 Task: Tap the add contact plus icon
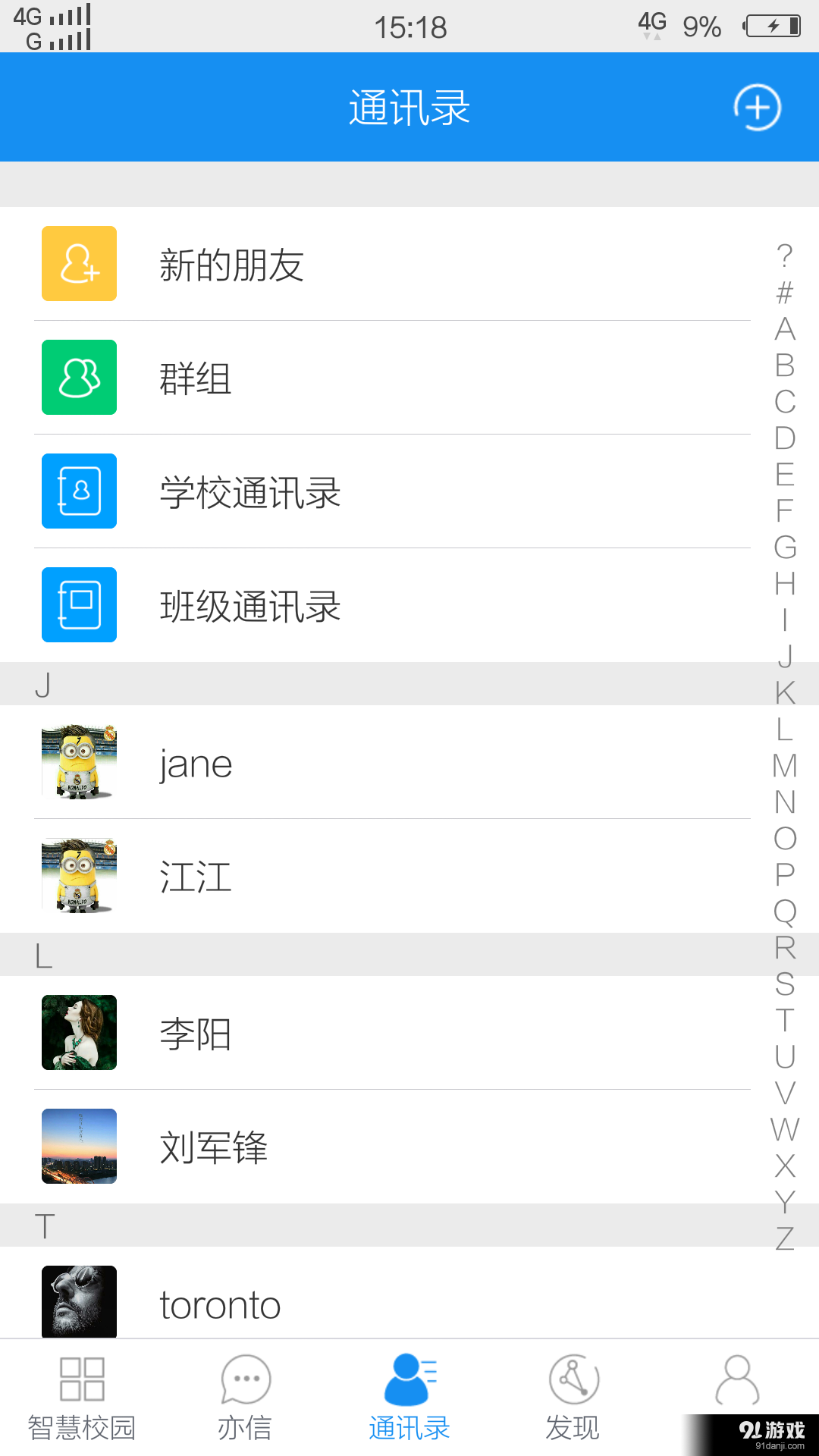(757, 107)
